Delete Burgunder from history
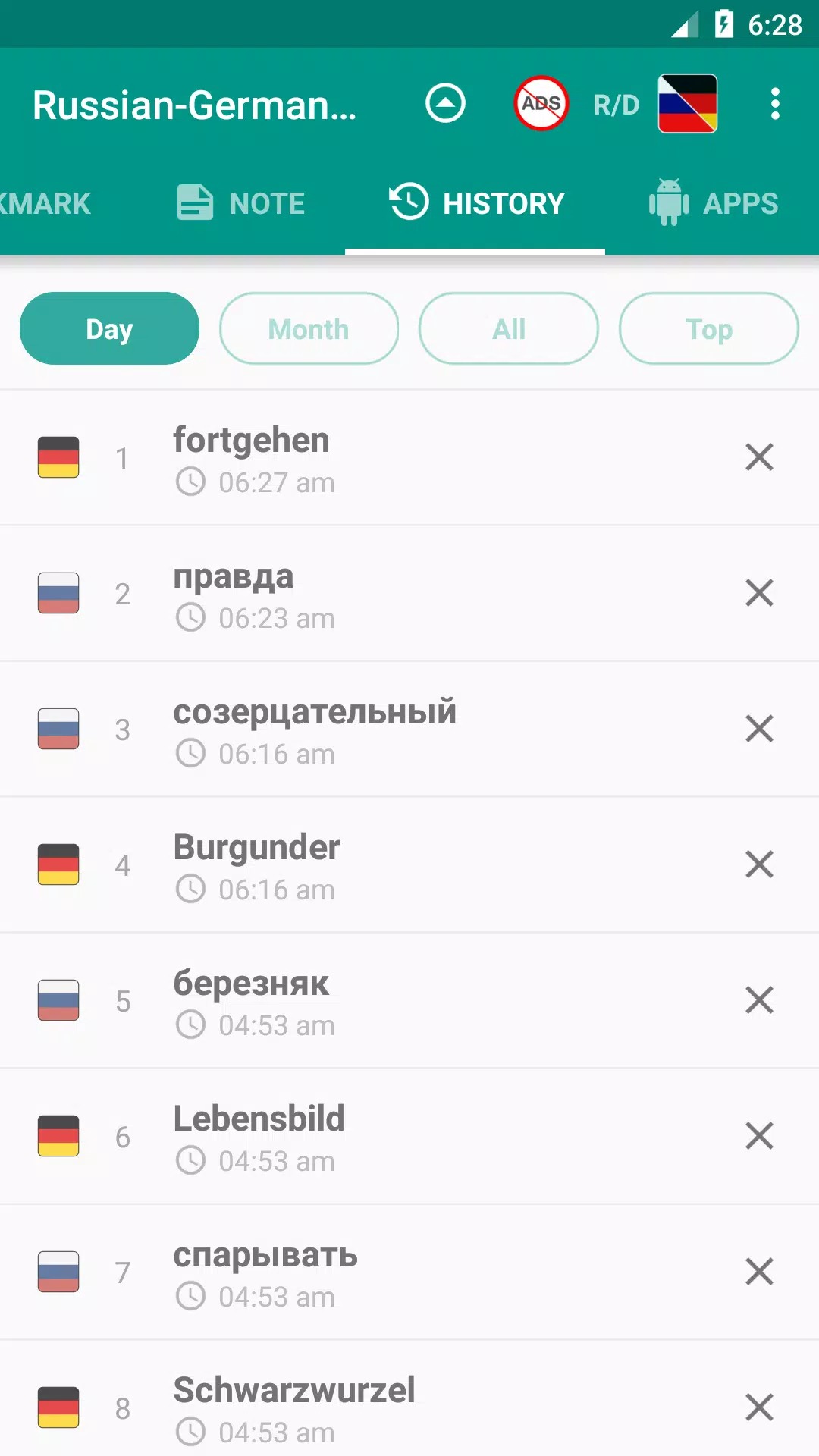Image resolution: width=819 pixels, height=1456 pixels. [759, 864]
